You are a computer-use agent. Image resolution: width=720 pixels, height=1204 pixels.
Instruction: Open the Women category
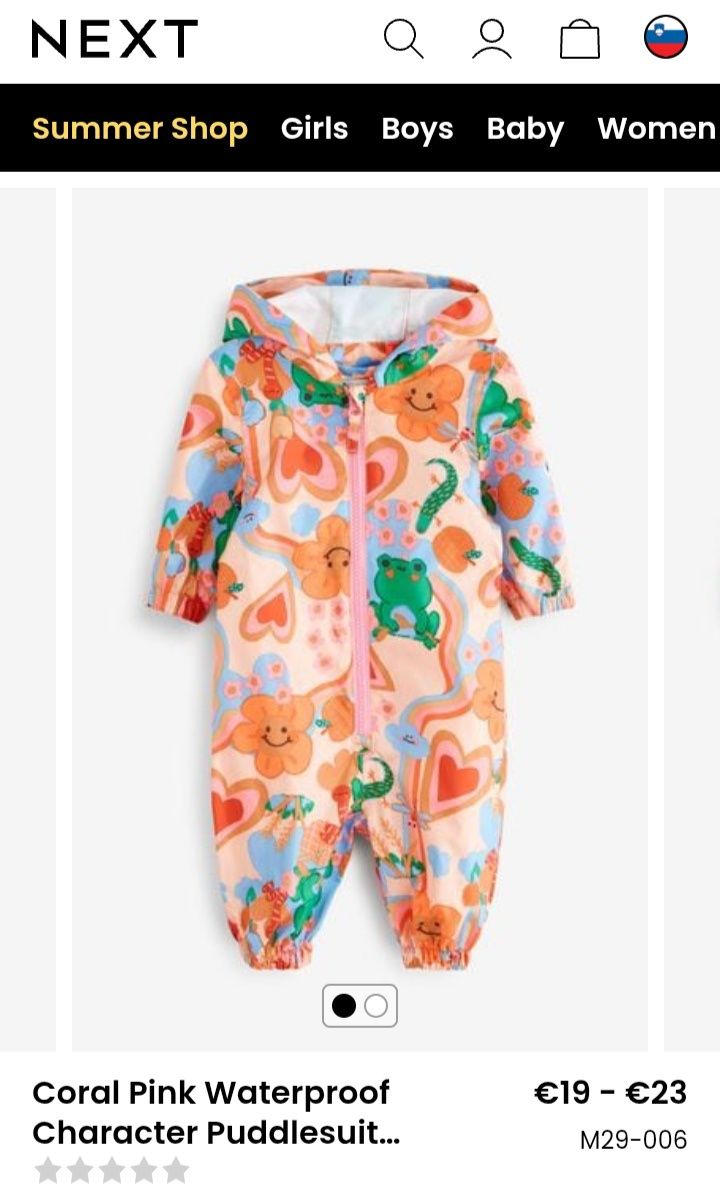click(657, 128)
